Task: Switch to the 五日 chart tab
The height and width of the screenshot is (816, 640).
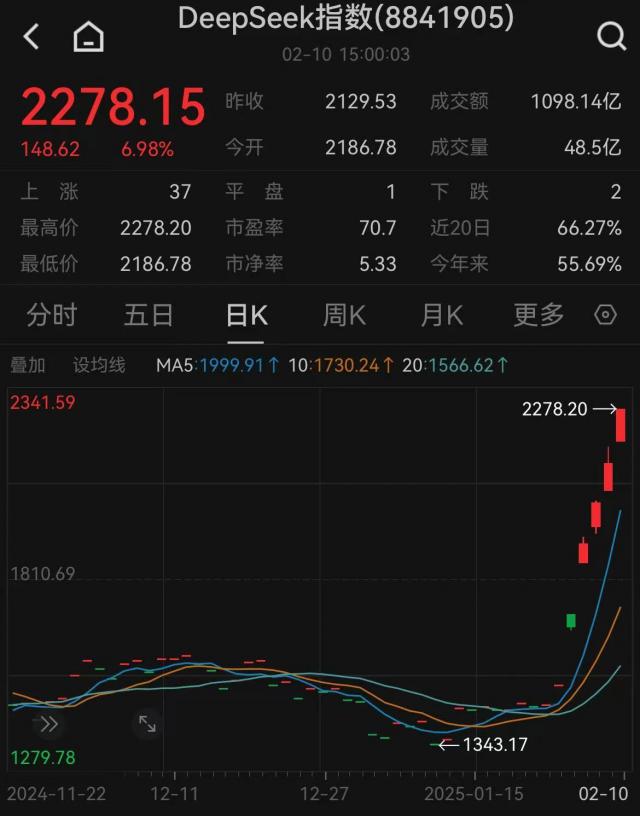Action: (149, 315)
